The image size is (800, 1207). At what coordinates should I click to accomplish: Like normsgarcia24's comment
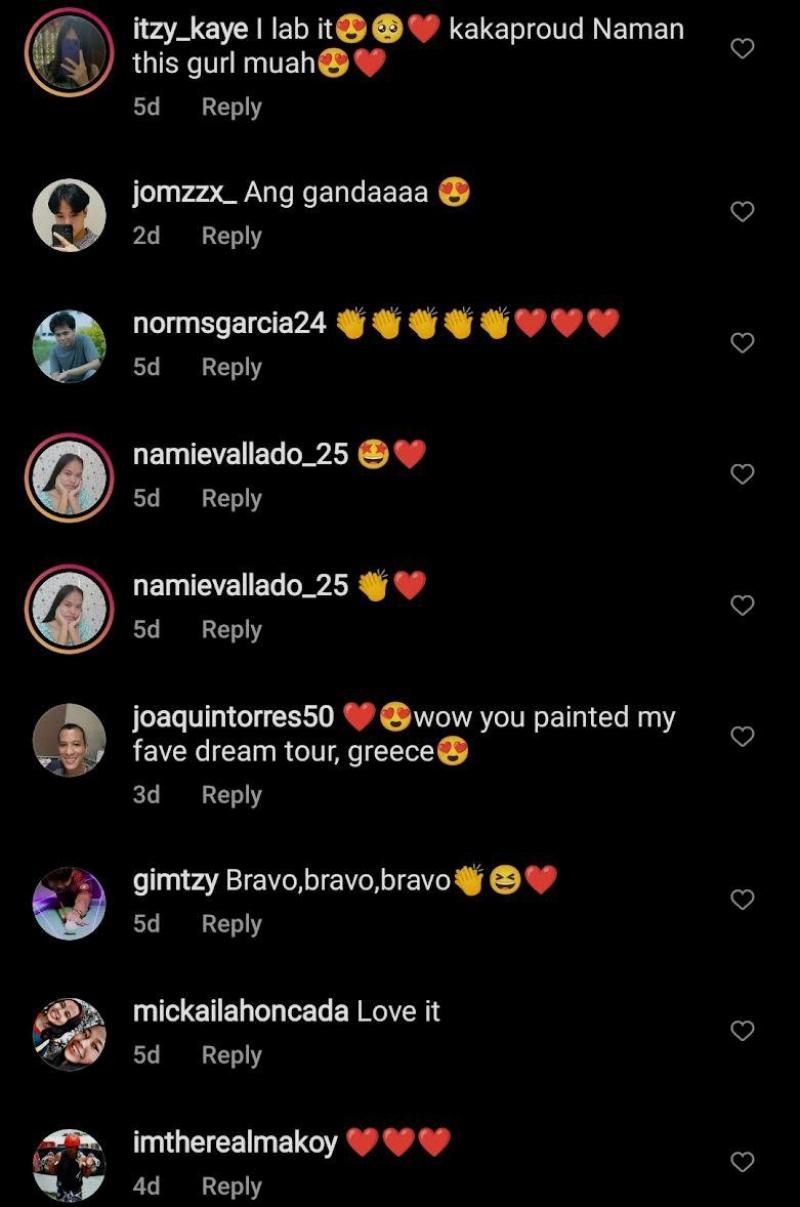(x=742, y=343)
